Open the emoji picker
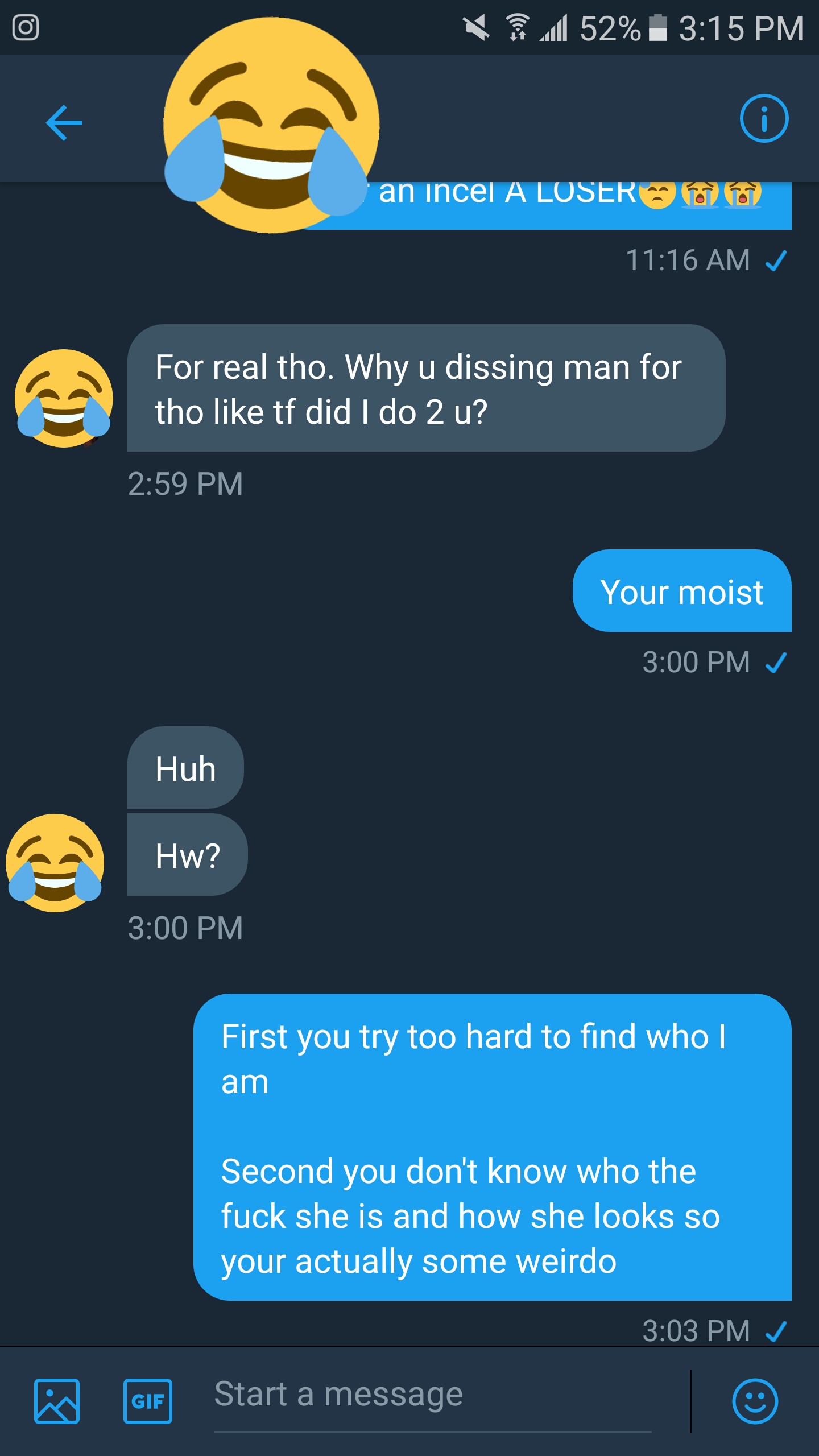Screen dimensions: 819x1456 755,1401
